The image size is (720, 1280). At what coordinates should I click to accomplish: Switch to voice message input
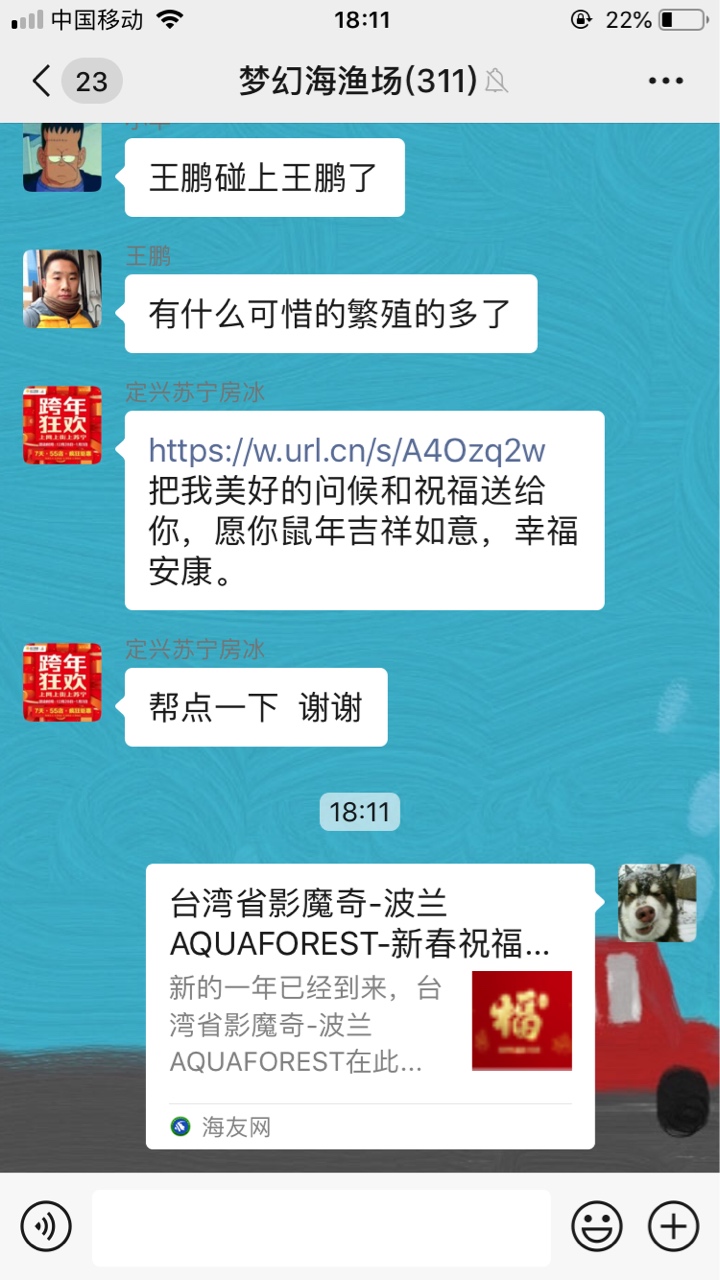click(x=46, y=1226)
